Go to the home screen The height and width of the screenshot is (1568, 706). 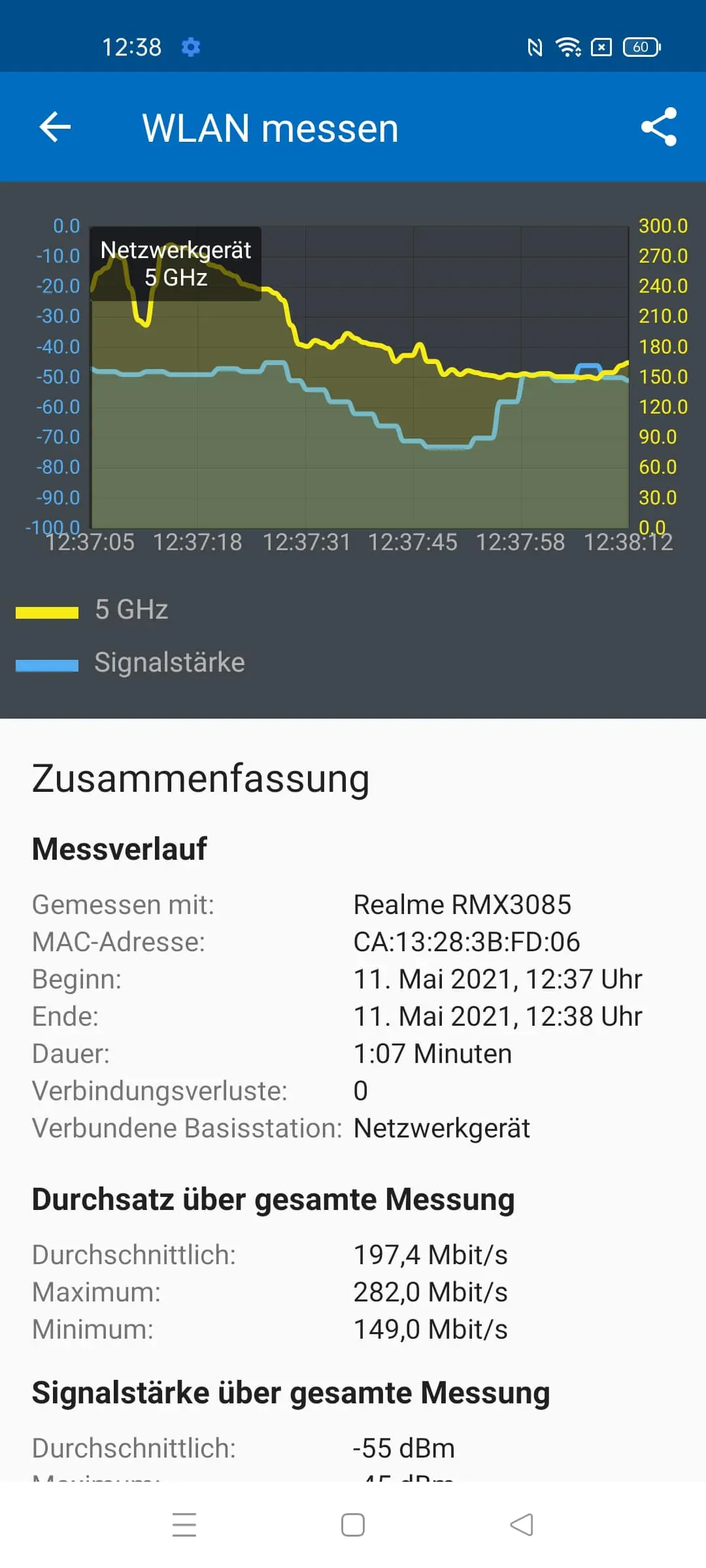[353, 1525]
